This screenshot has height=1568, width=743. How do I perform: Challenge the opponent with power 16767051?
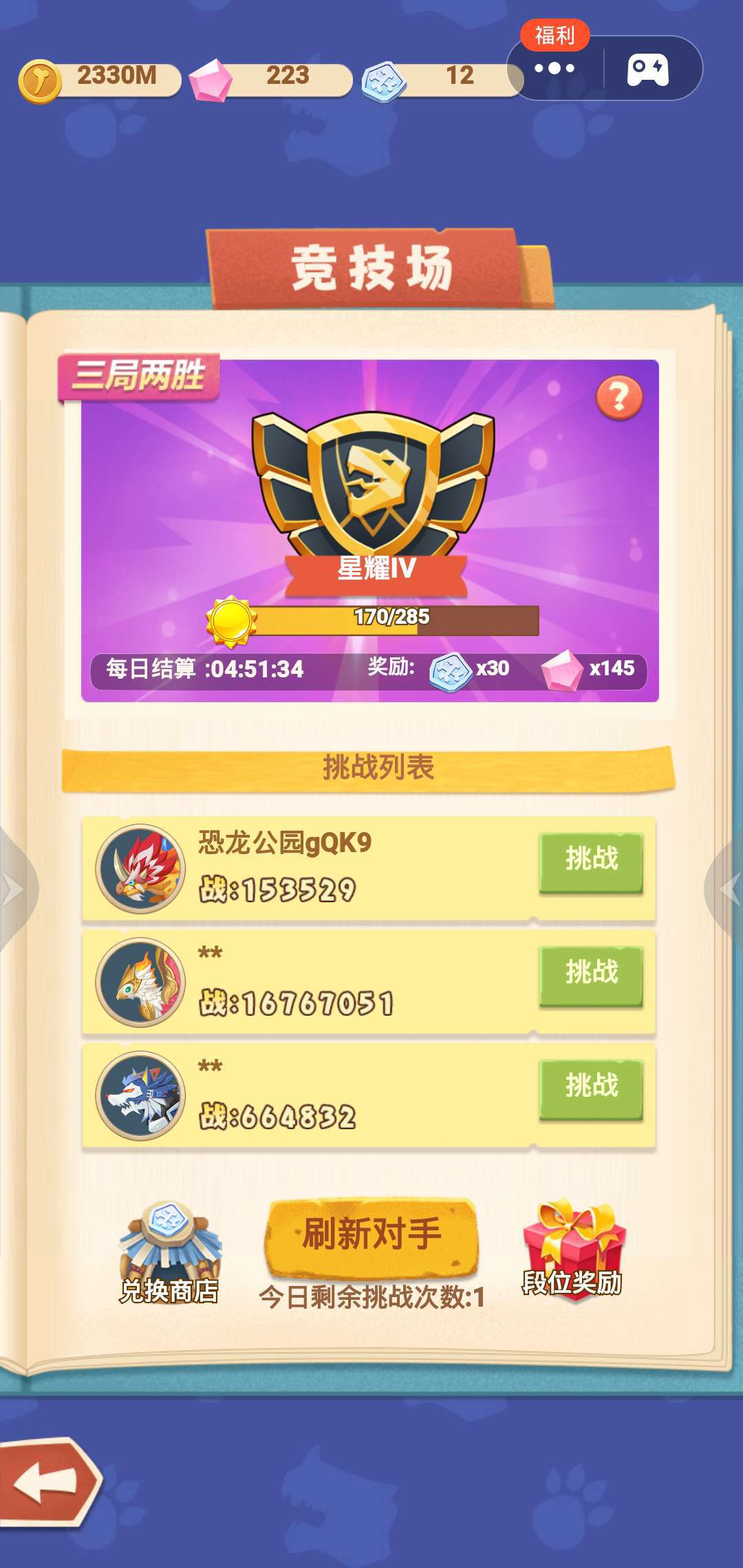click(591, 977)
